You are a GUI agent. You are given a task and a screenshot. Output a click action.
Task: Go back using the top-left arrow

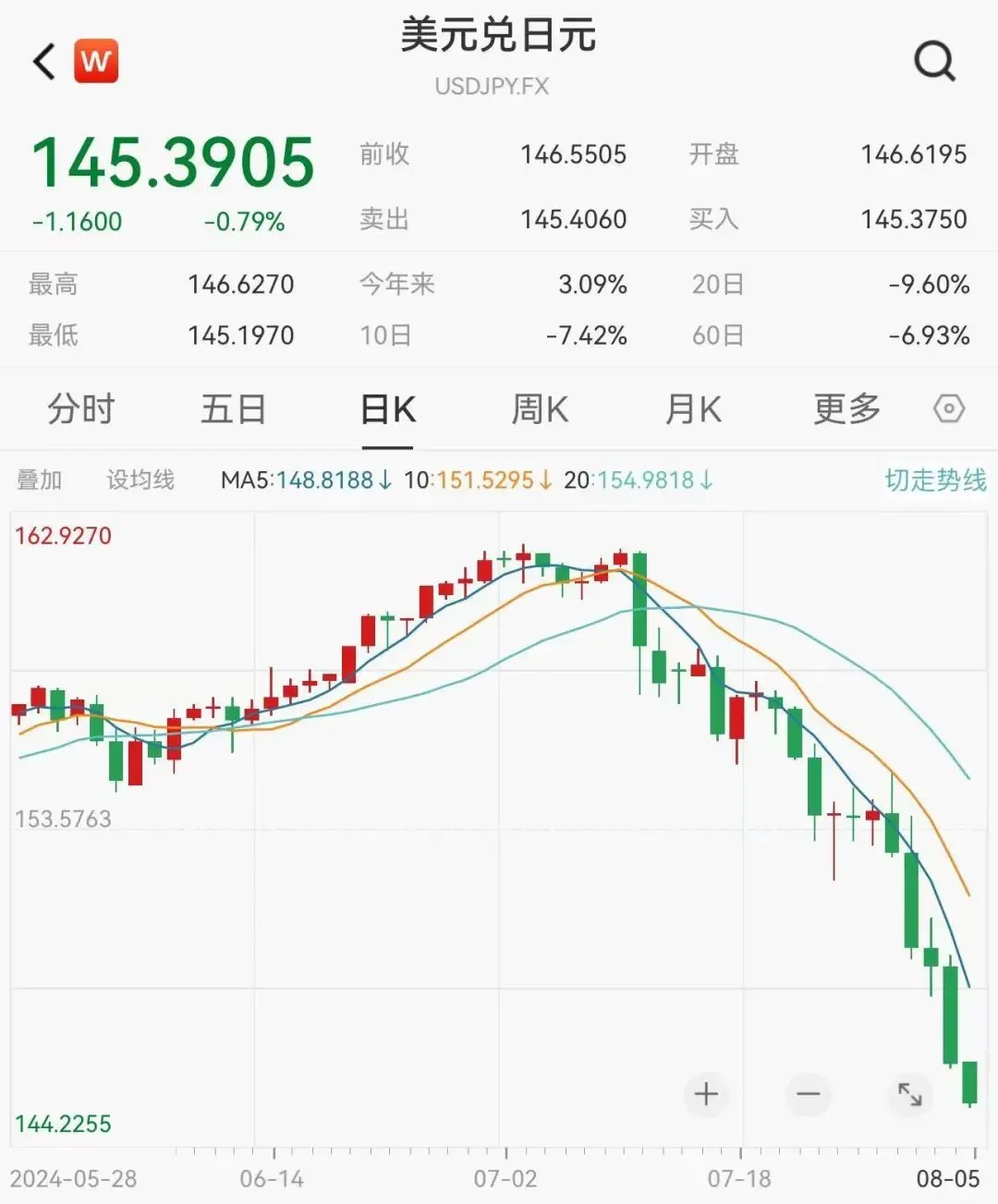(x=44, y=62)
